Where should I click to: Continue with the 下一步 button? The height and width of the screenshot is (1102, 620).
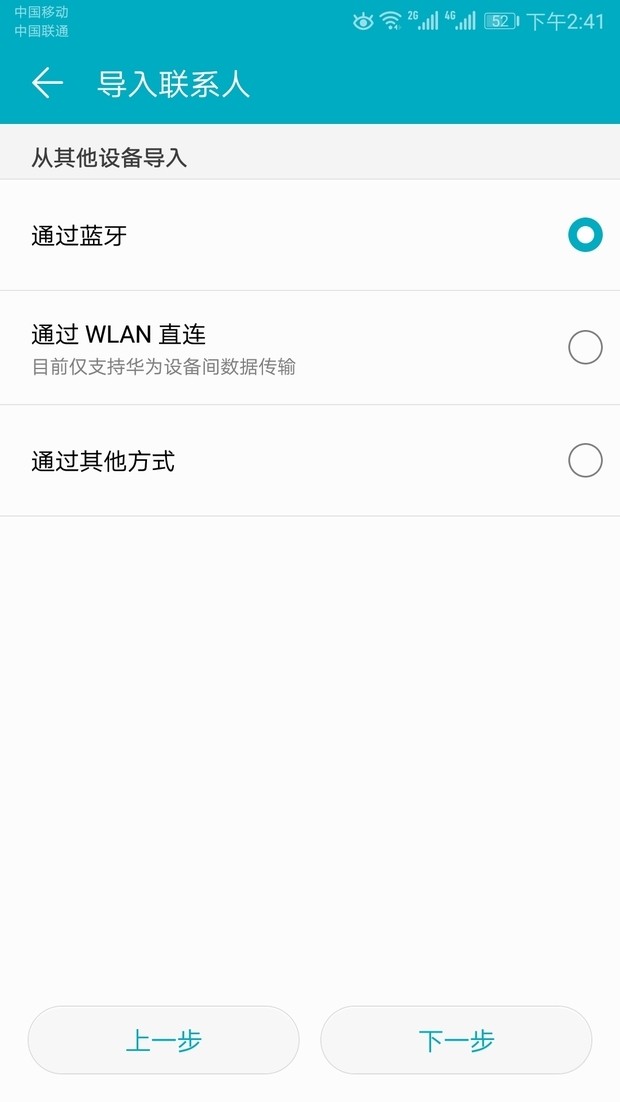pos(456,1040)
